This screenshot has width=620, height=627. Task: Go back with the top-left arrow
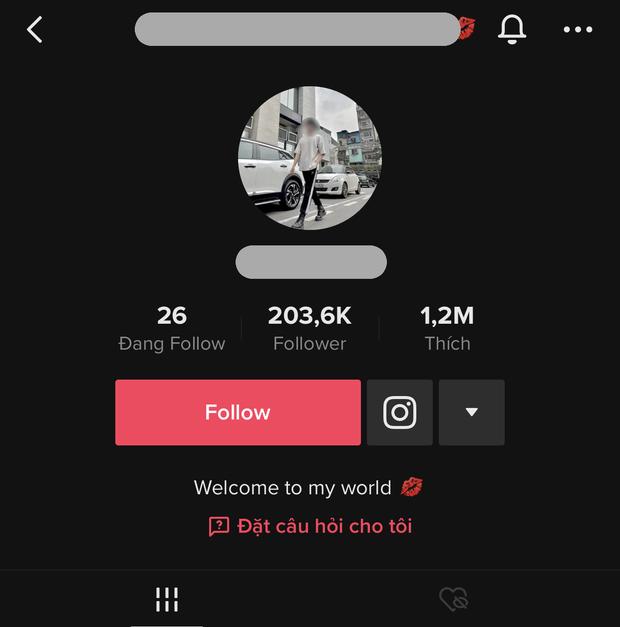[35, 30]
